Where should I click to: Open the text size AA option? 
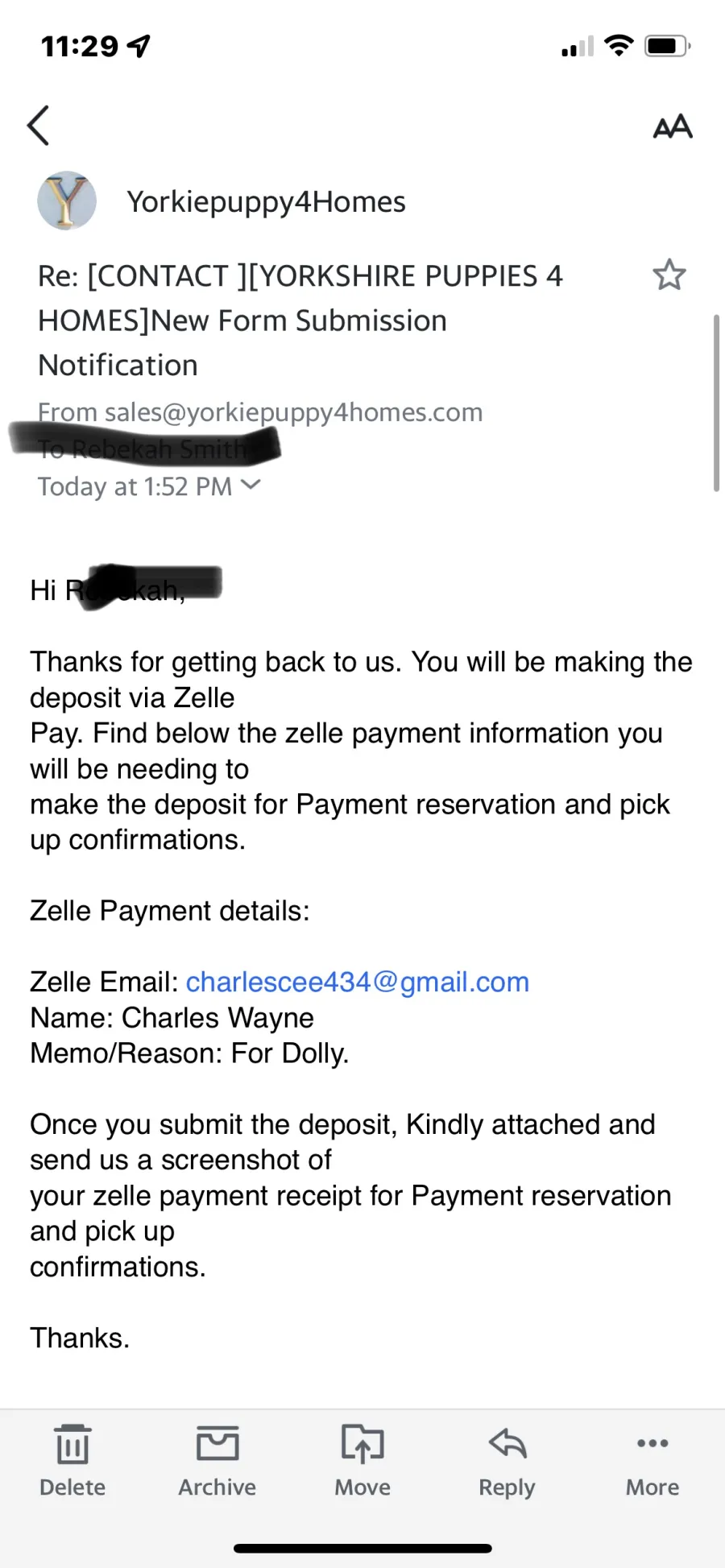[673, 126]
